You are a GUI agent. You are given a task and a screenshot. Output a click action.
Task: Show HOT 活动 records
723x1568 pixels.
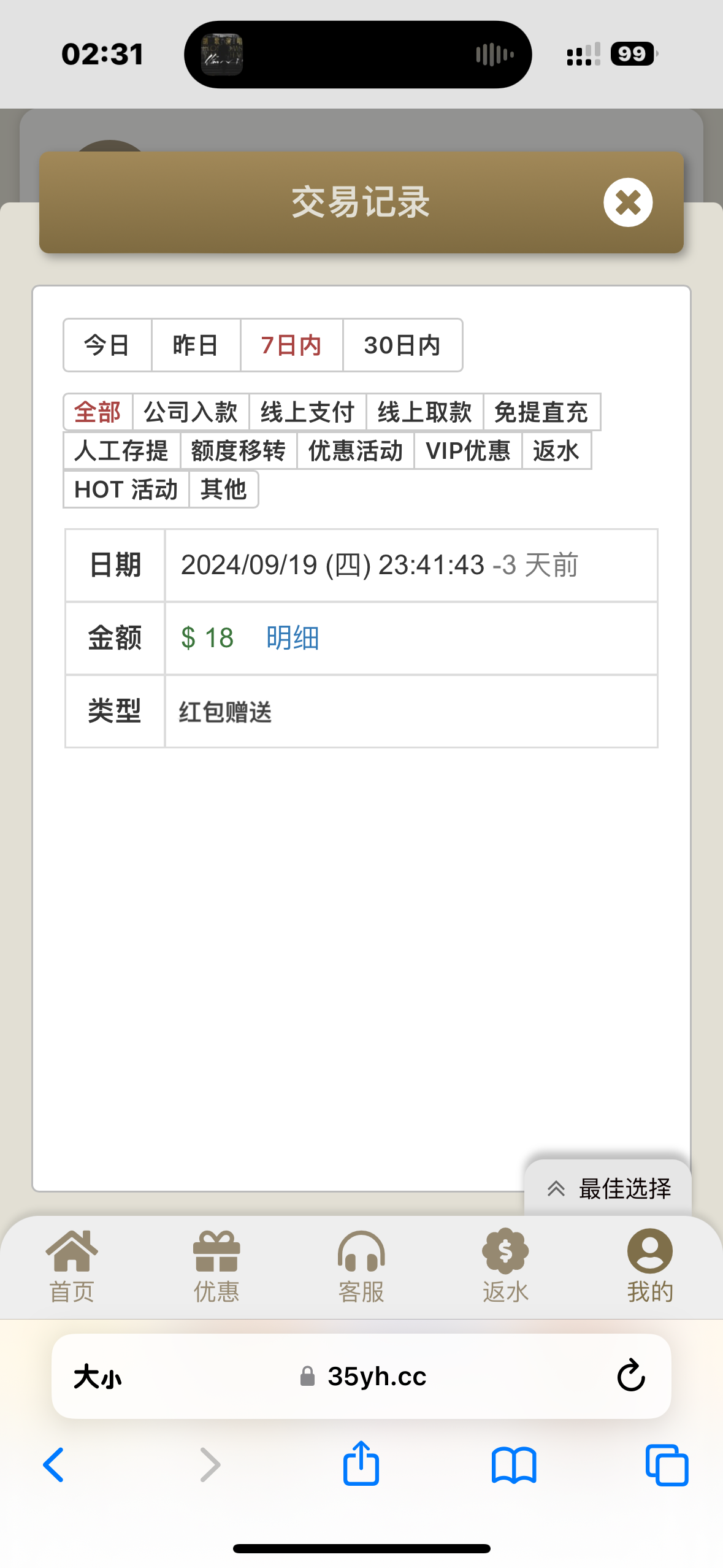pyautogui.click(x=126, y=490)
